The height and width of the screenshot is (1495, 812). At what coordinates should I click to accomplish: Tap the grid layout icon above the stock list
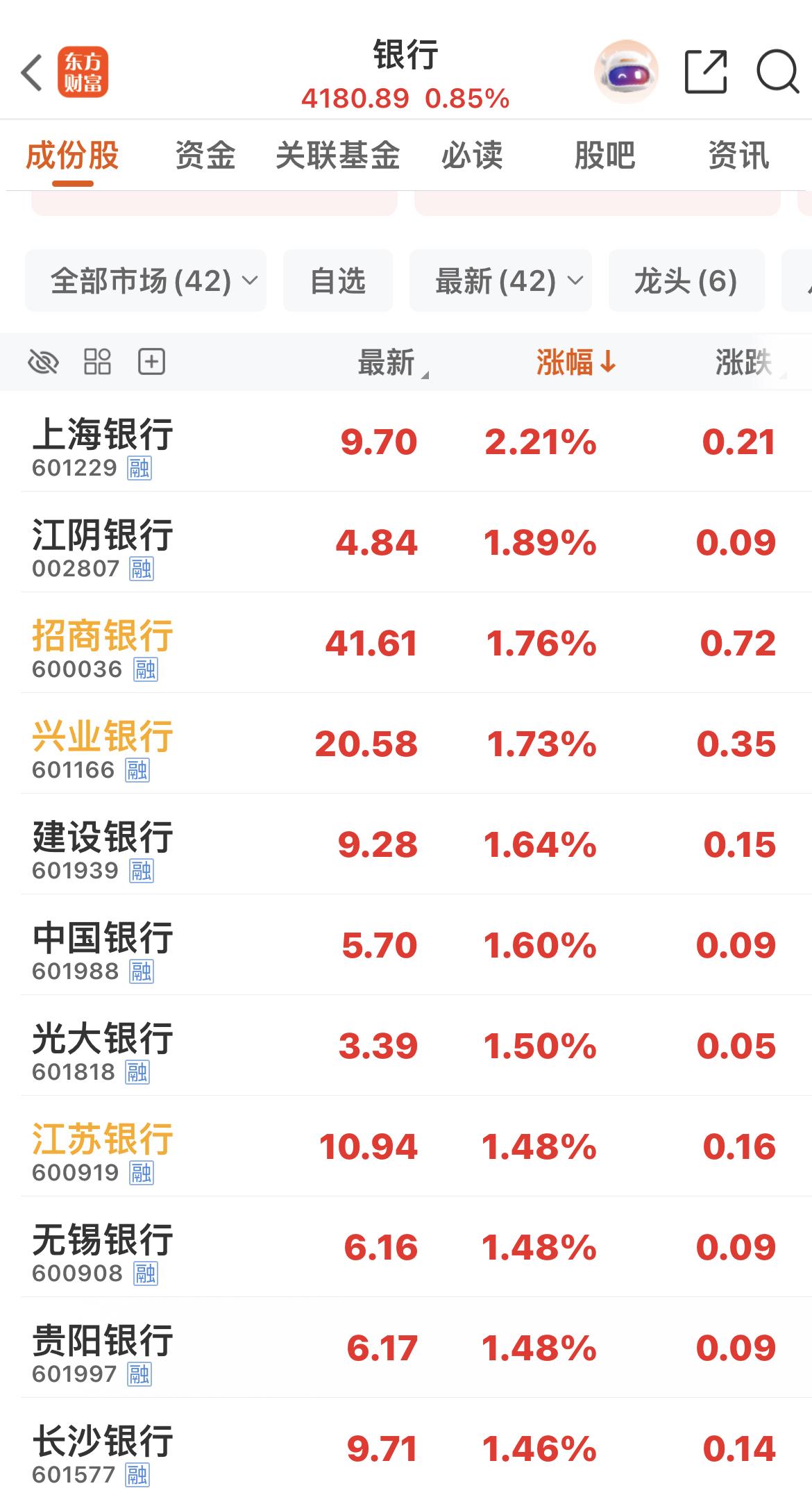click(96, 361)
